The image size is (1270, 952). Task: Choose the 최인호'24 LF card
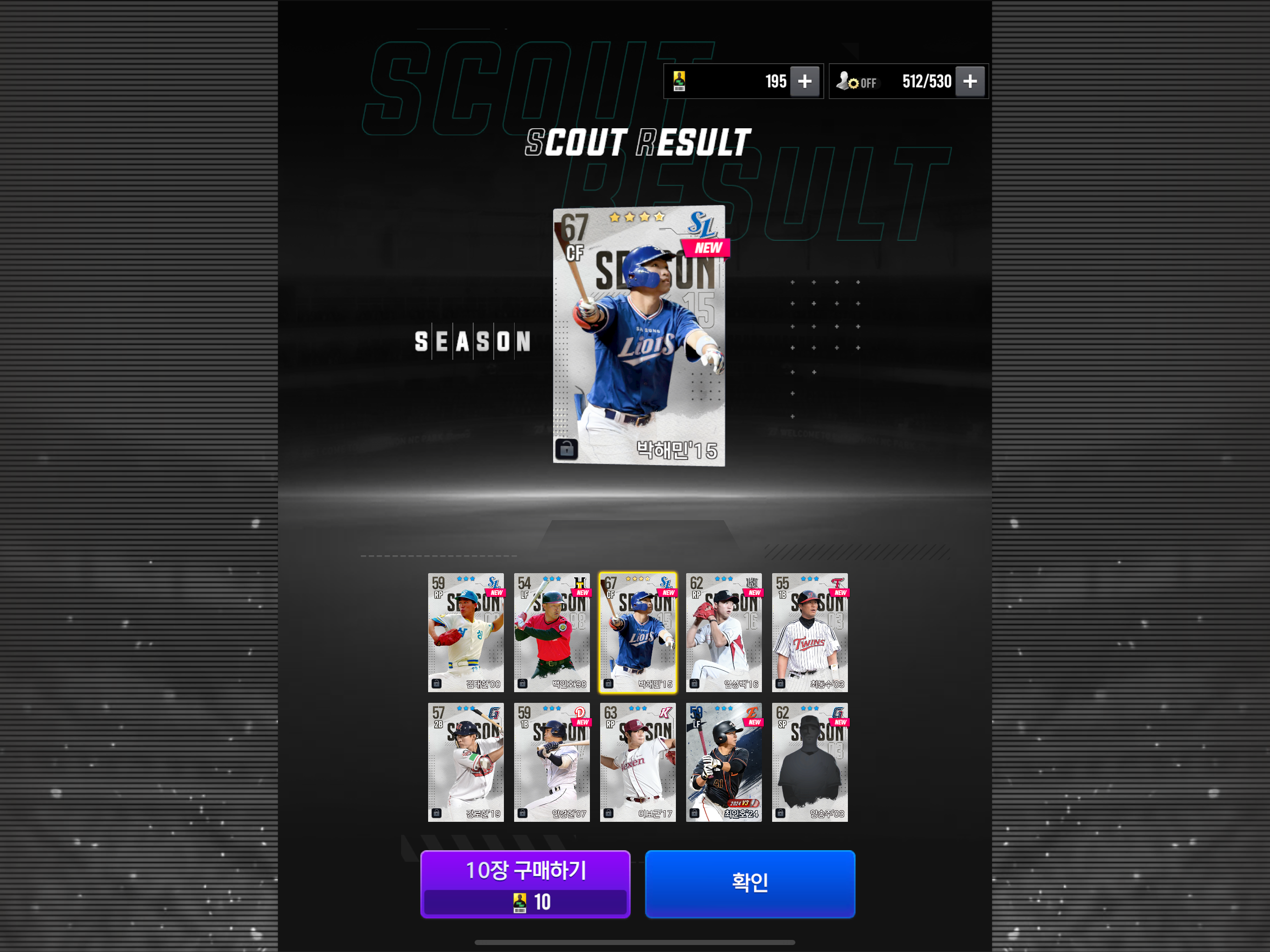click(x=723, y=762)
